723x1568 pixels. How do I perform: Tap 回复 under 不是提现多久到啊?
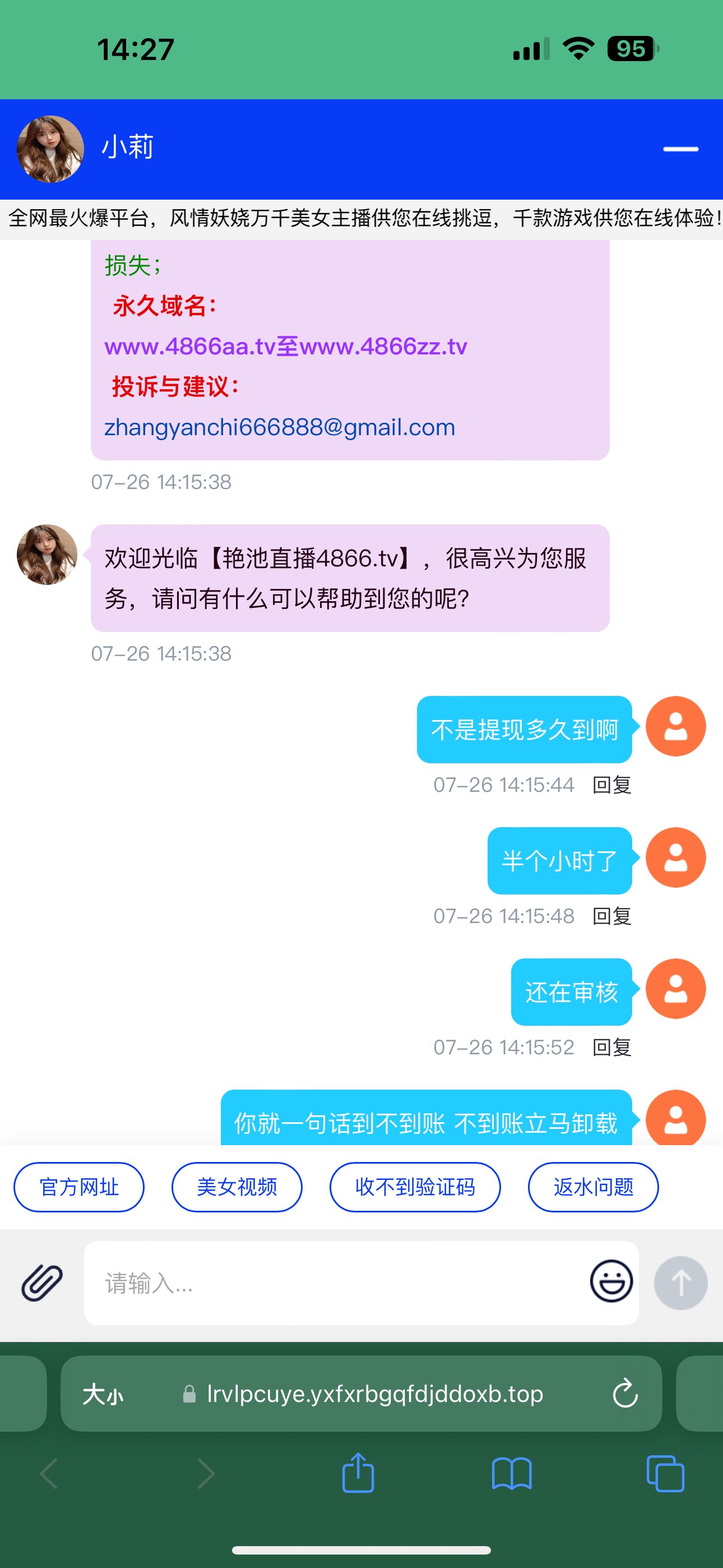(x=611, y=785)
